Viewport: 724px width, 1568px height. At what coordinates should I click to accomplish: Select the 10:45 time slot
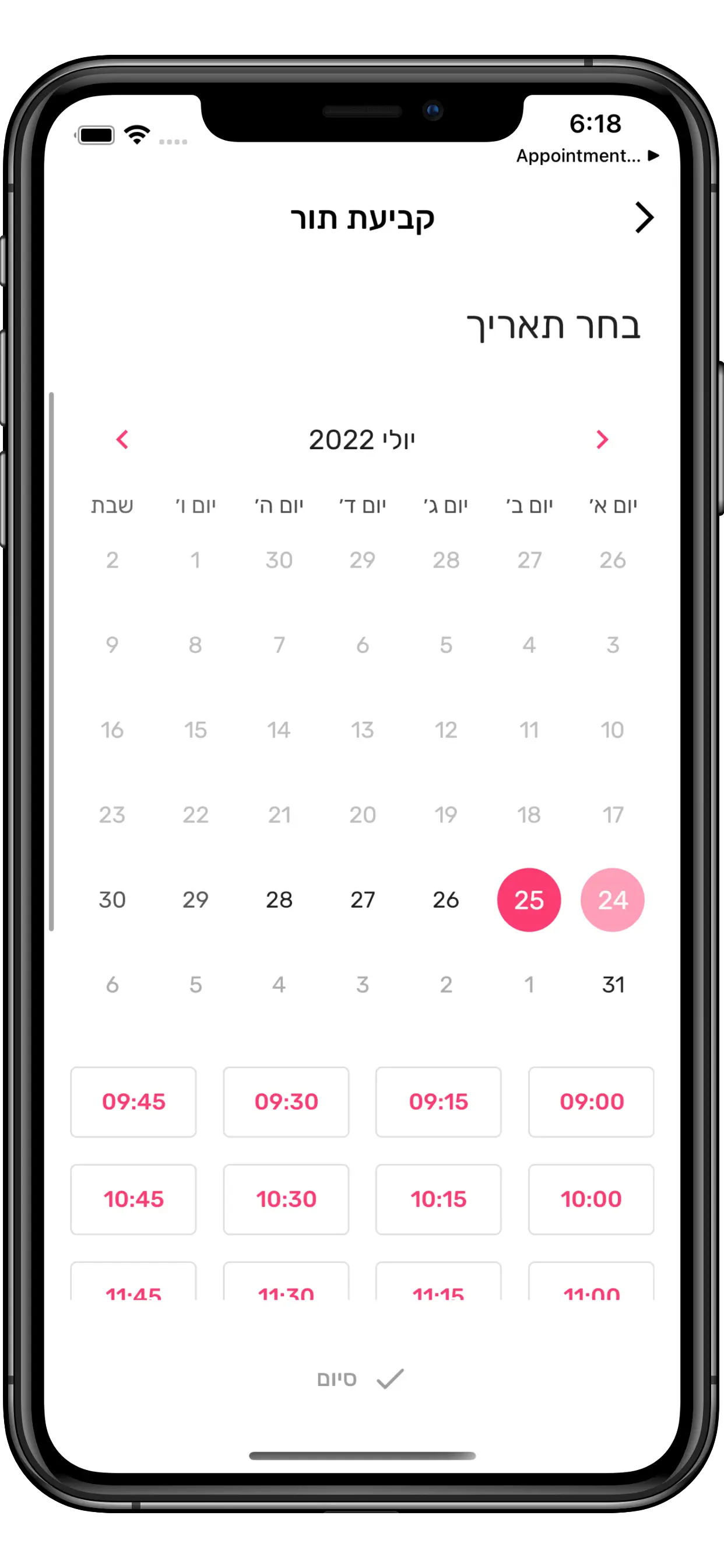133,1199
